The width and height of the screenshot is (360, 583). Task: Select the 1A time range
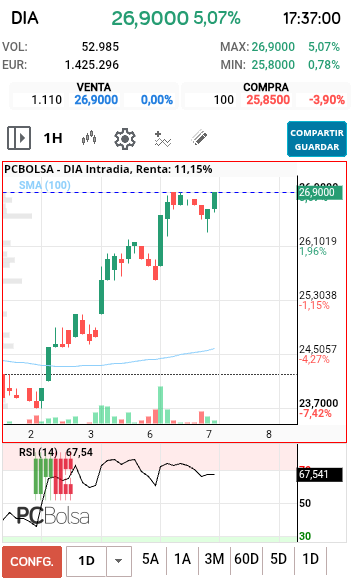point(182,559)
